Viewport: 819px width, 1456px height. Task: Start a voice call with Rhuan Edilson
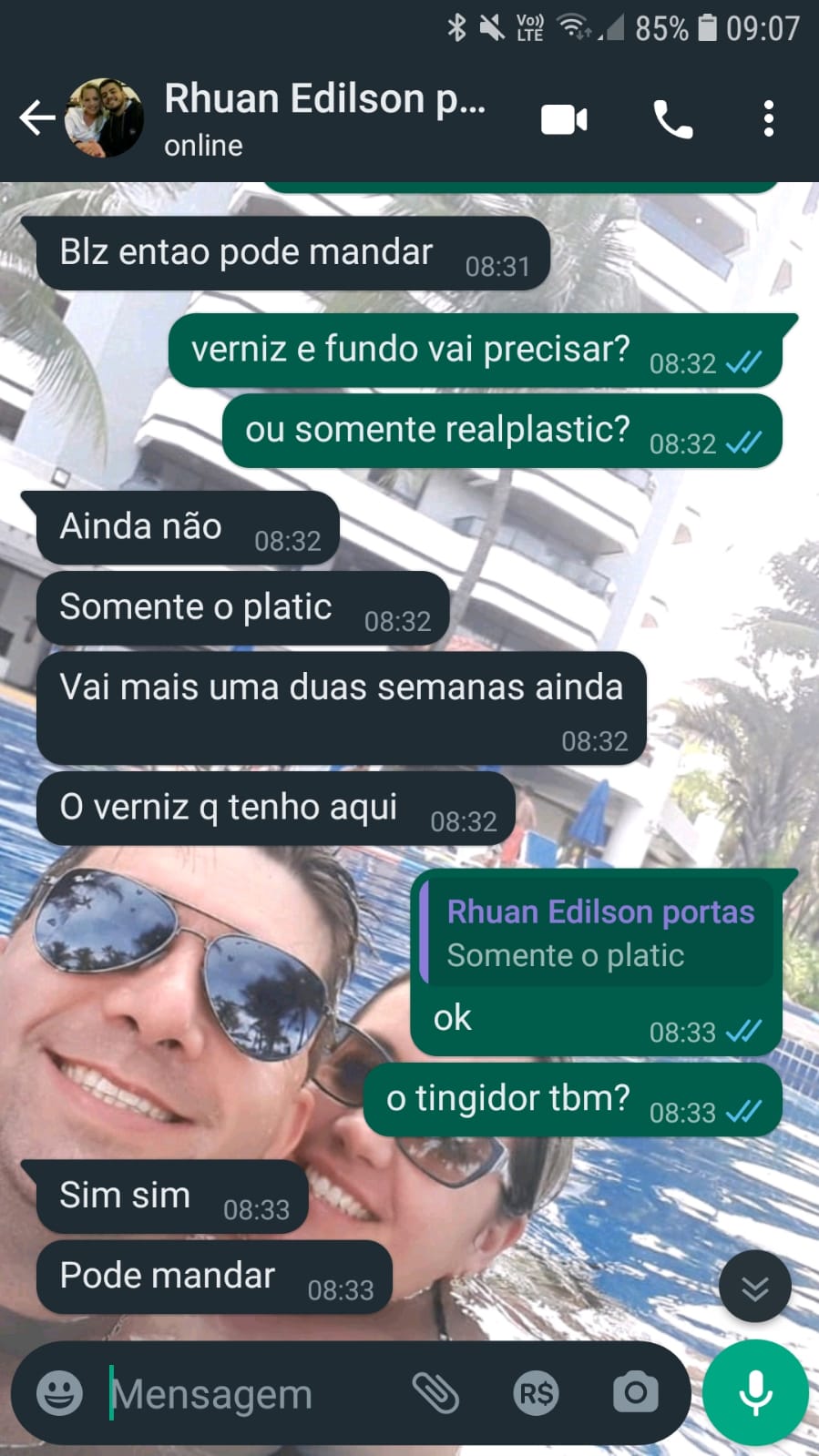673,119
